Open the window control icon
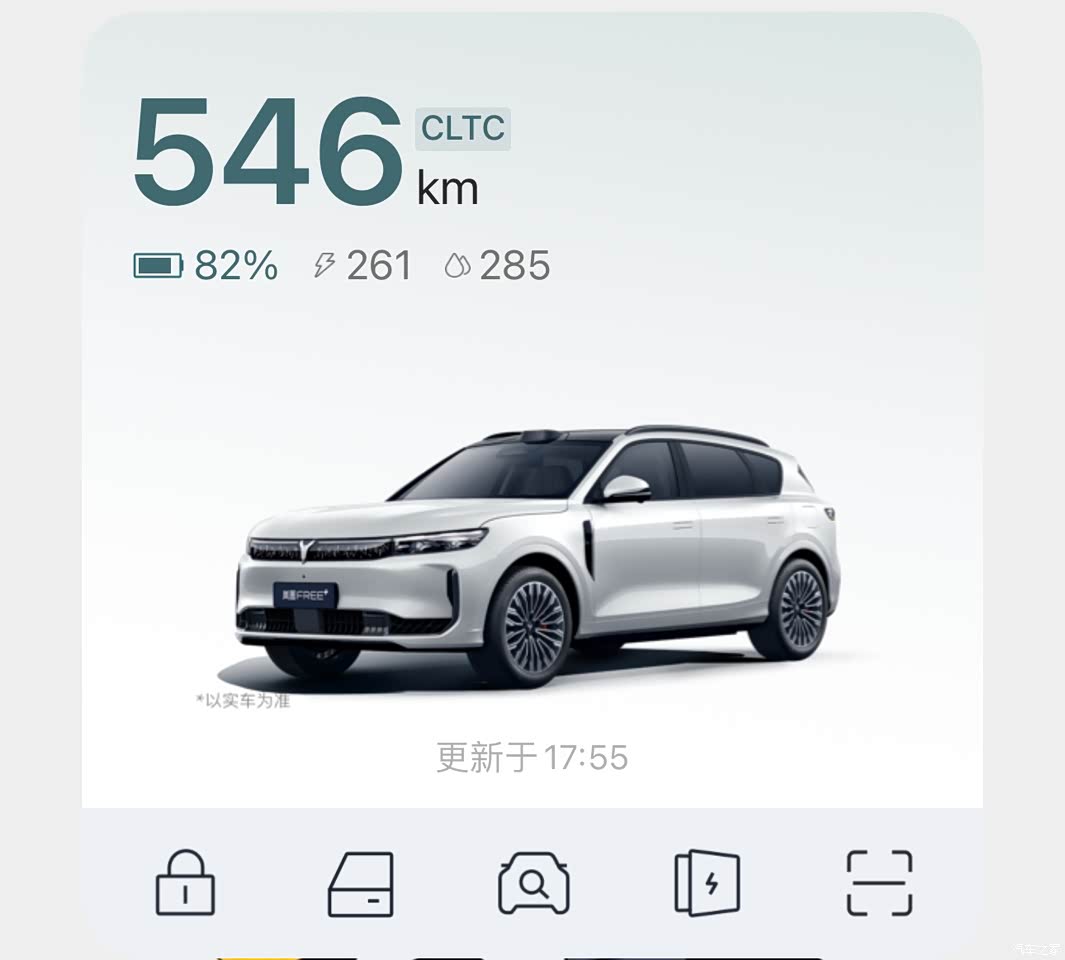This screenshot has width=1065, height=960. coord(361,884)
